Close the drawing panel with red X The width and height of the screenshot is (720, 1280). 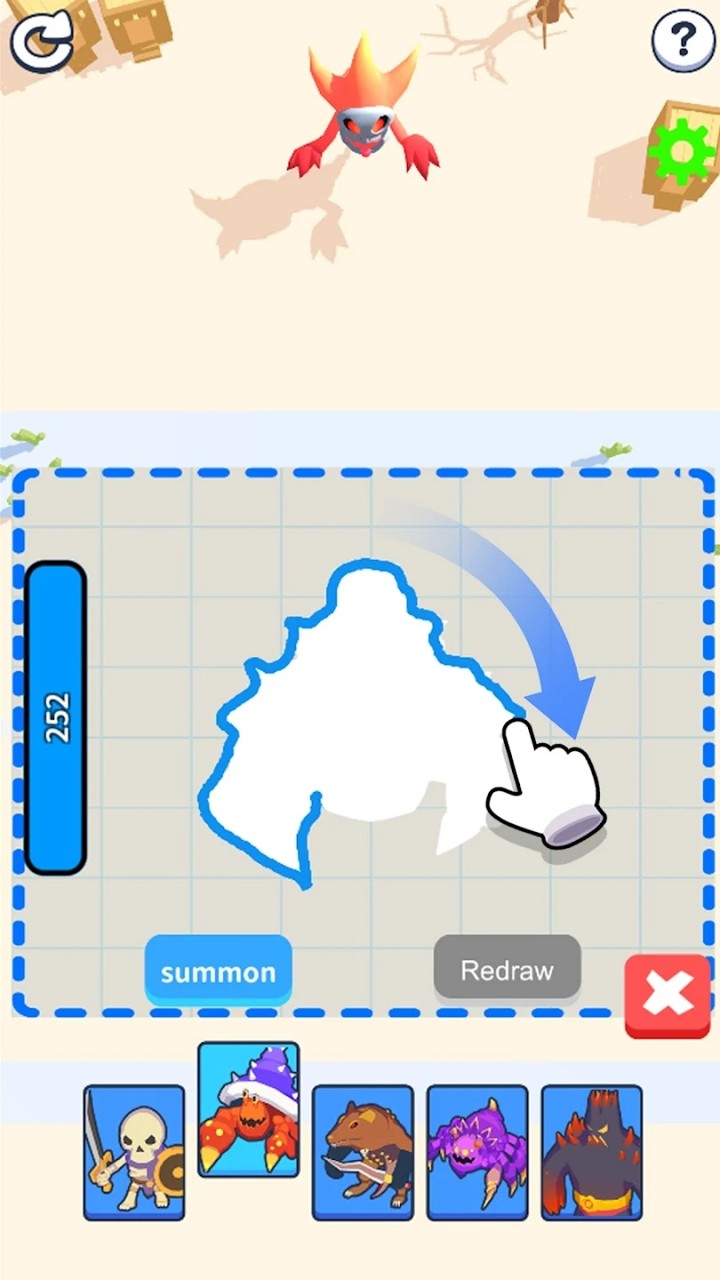(667, 995)
